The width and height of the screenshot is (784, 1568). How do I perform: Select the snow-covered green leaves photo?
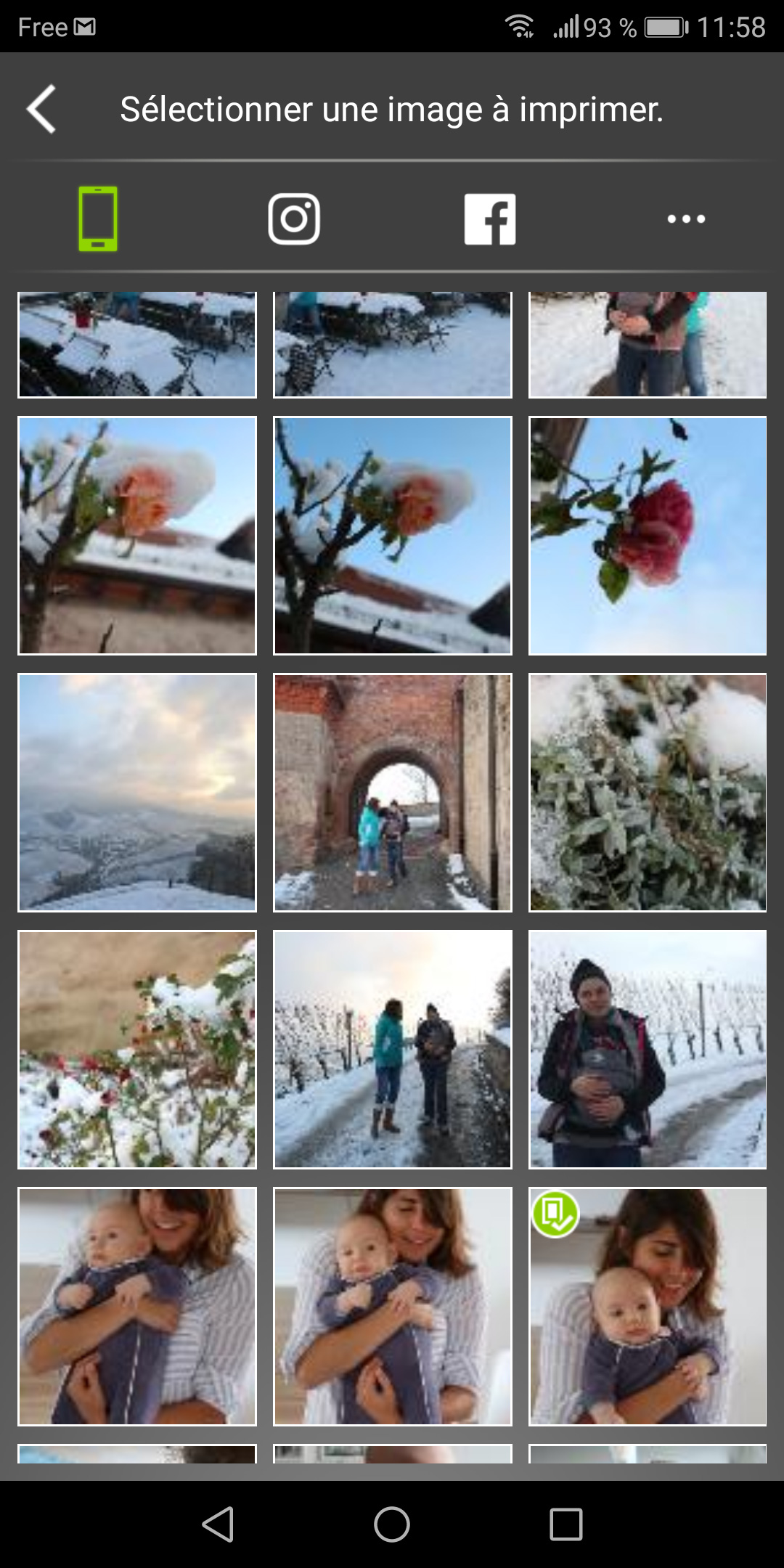648,793
